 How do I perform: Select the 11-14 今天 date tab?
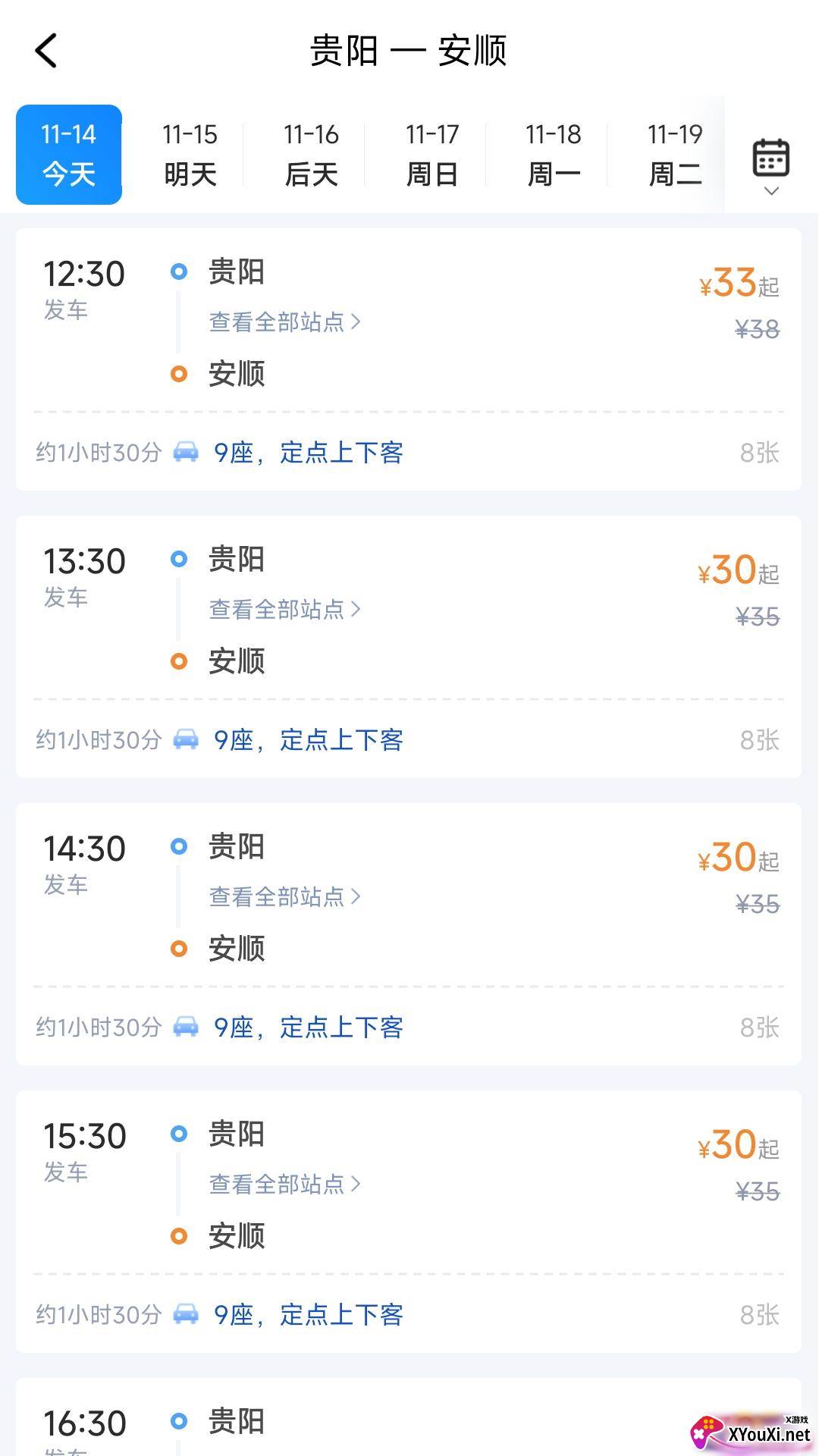pos(69,155)
